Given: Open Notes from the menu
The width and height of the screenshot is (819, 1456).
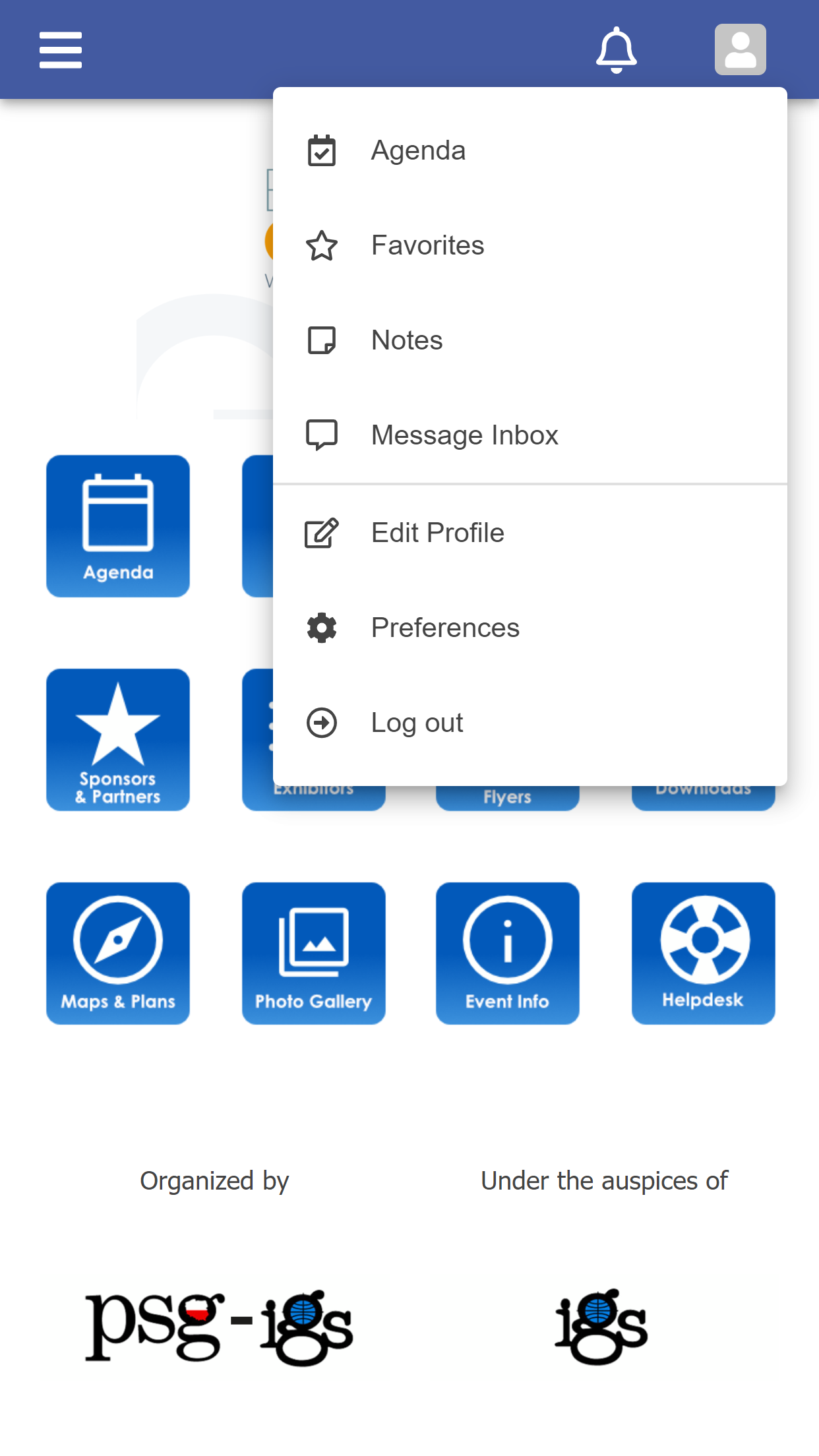Looking at the screenshot, I should (x=530, y=340).
